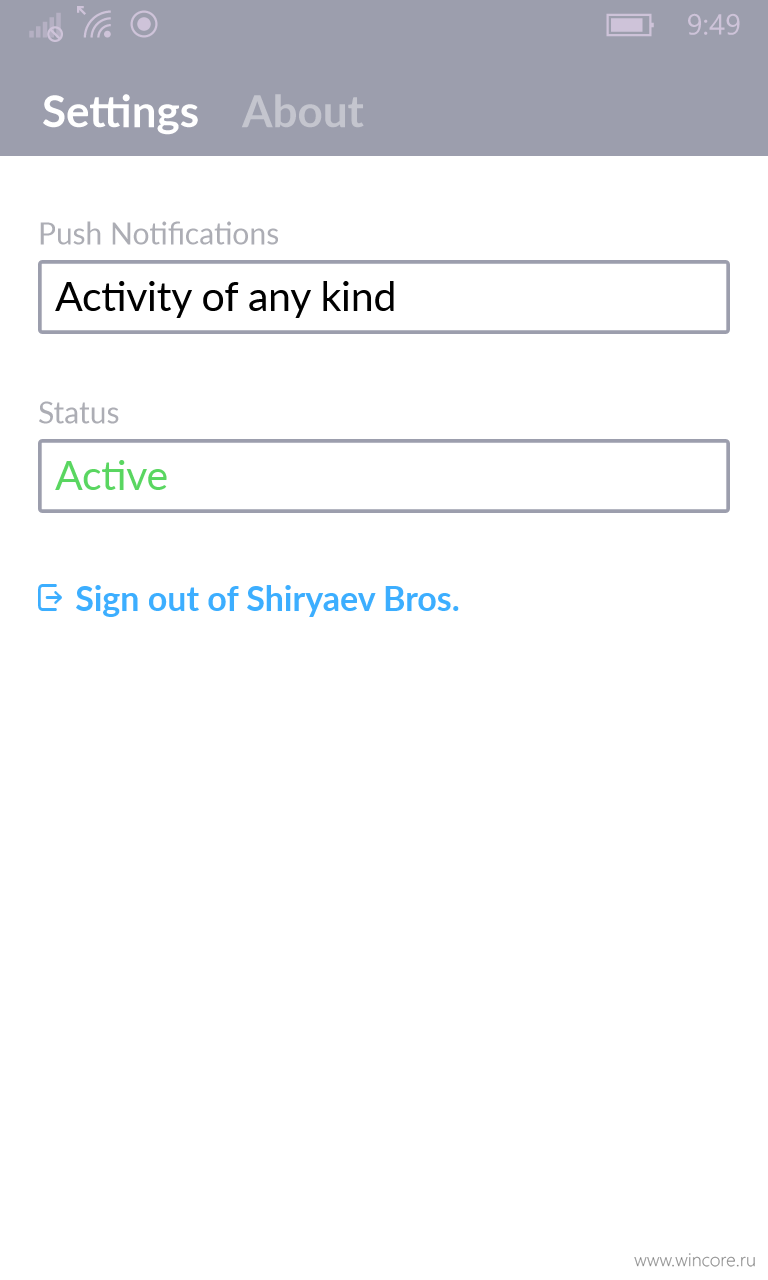Open the Push Notifications dropdown
The width and height of the screenshot is (768, 1280).
coord(384,297)
